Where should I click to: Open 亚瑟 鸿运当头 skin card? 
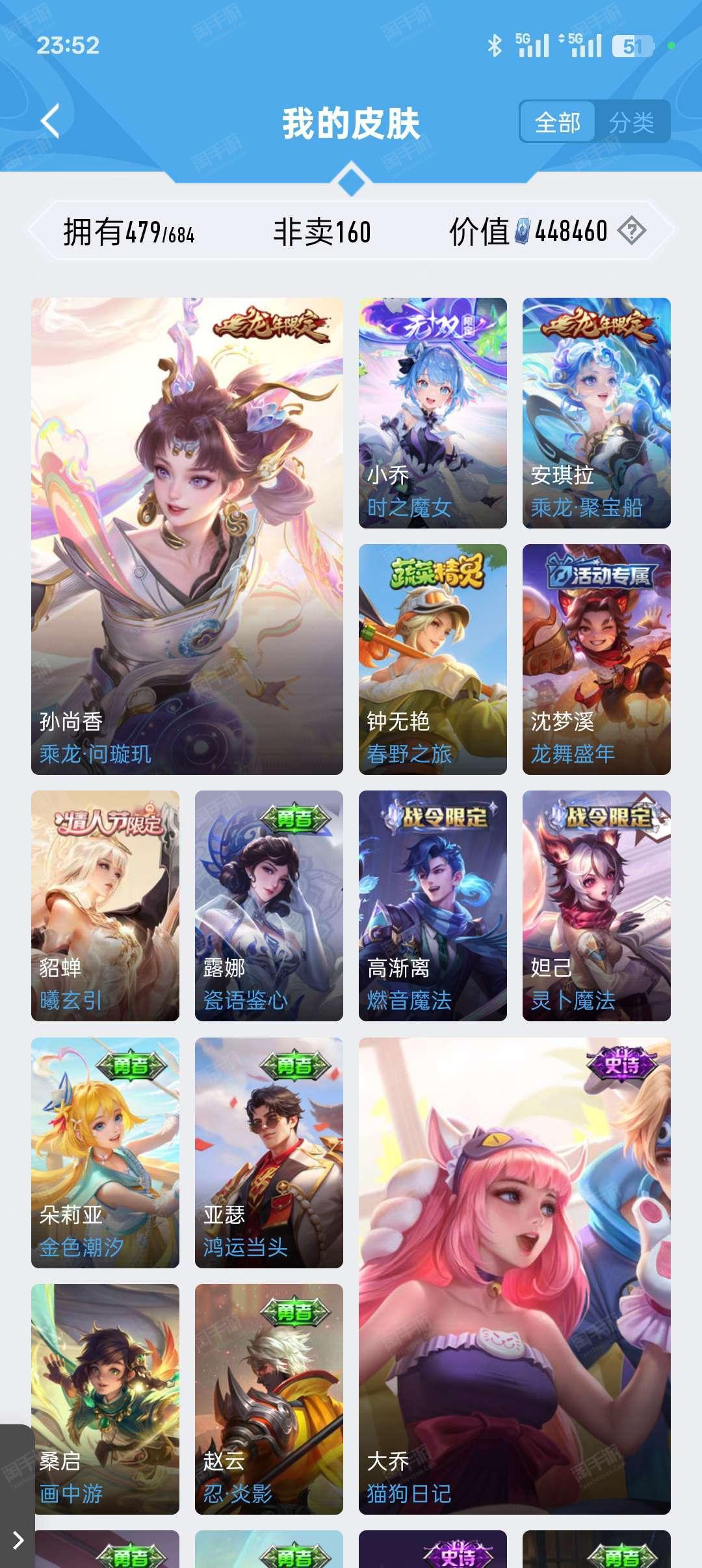pos(269,1153)
